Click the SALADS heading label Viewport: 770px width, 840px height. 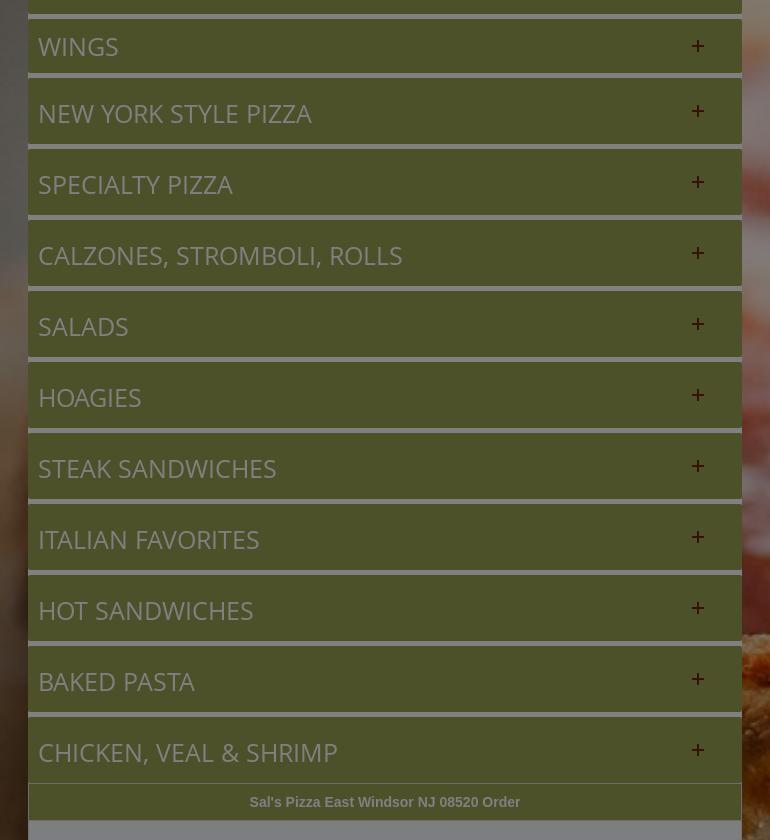83,326
